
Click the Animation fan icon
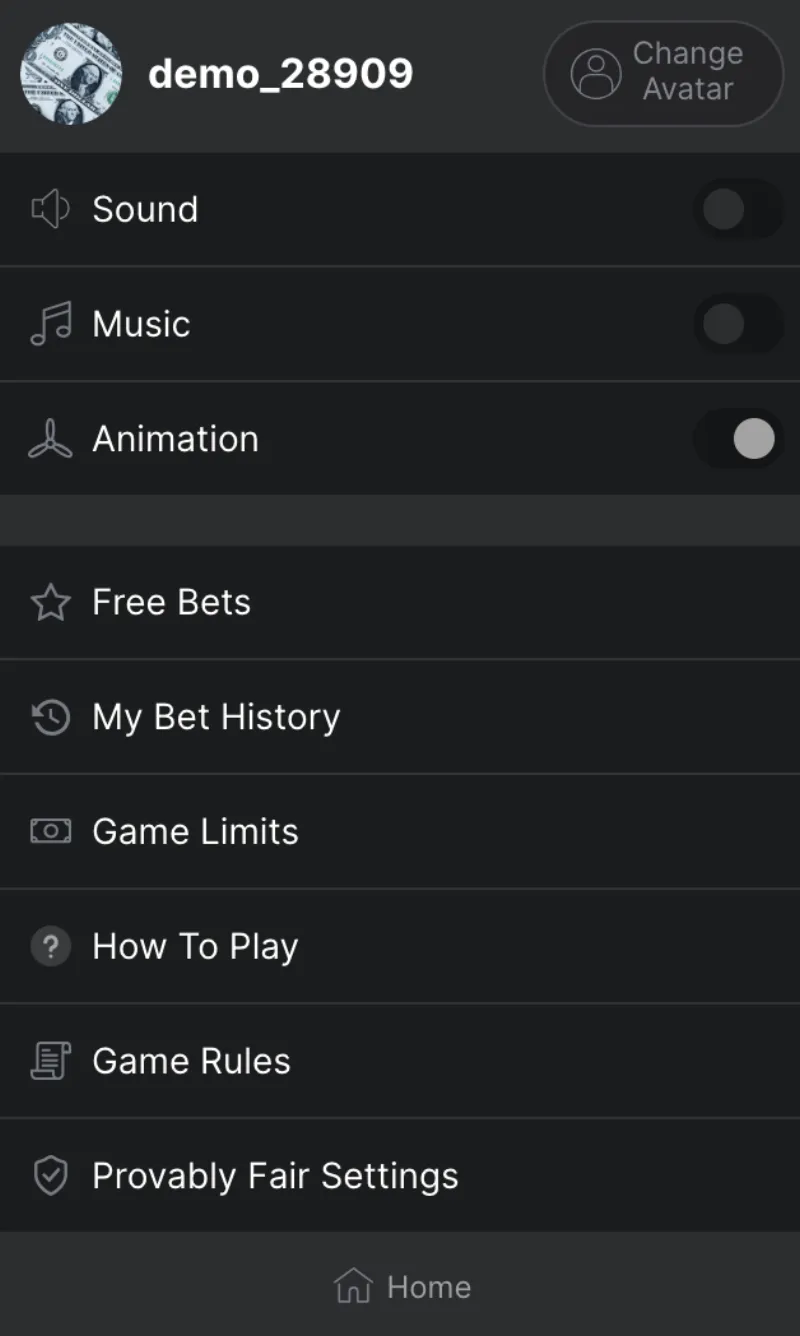(x=50, y=438)
